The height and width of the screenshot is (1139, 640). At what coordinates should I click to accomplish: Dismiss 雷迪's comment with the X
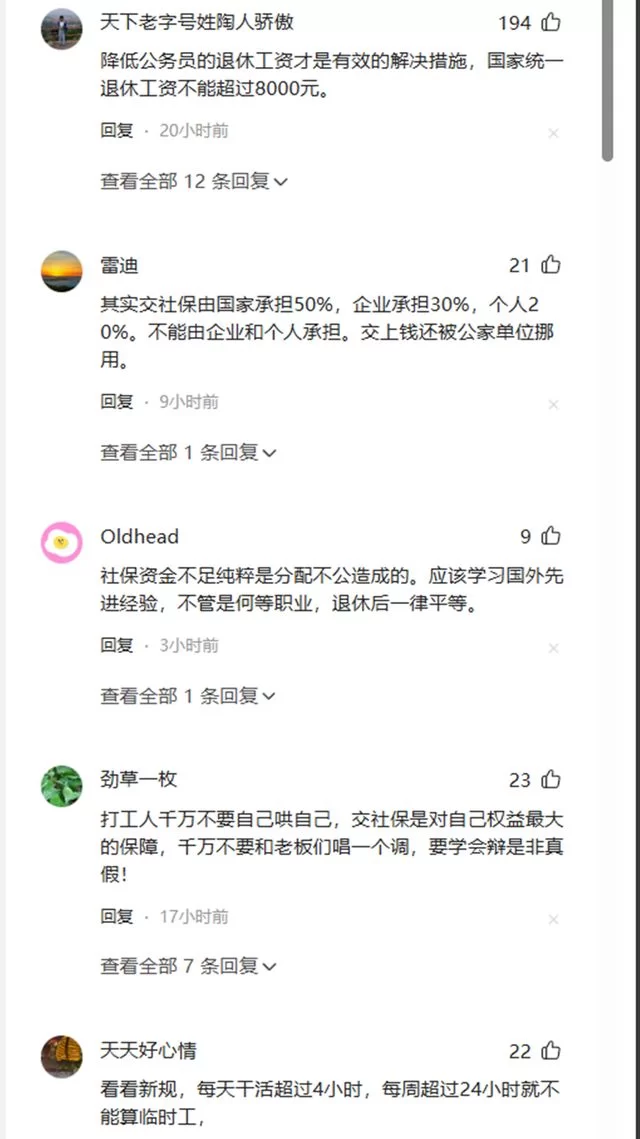(x=553, y=404)
